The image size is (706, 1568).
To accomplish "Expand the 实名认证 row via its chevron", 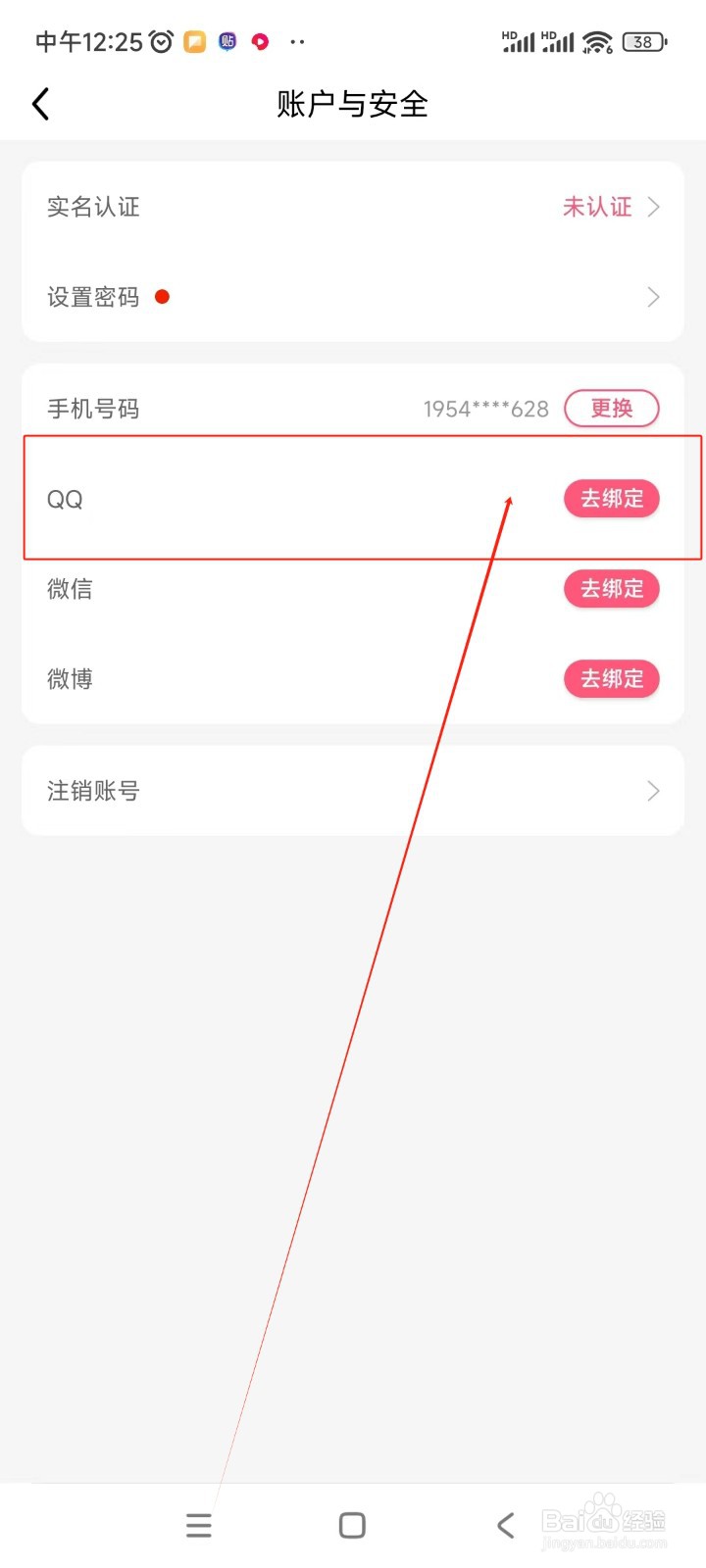I will click(x=653, y=207).
